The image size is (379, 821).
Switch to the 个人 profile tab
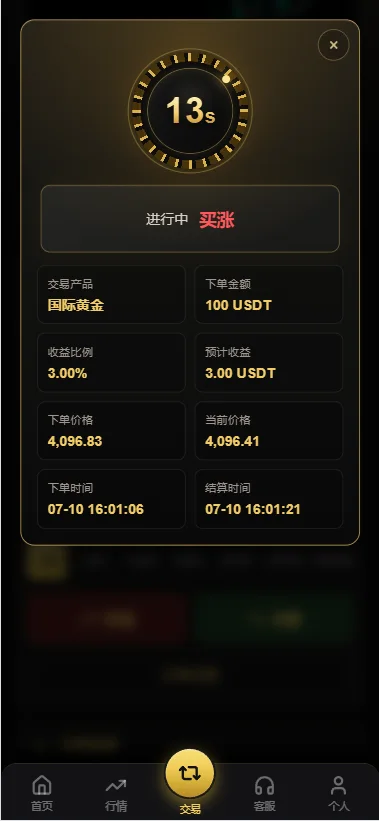tap(338, 793)
